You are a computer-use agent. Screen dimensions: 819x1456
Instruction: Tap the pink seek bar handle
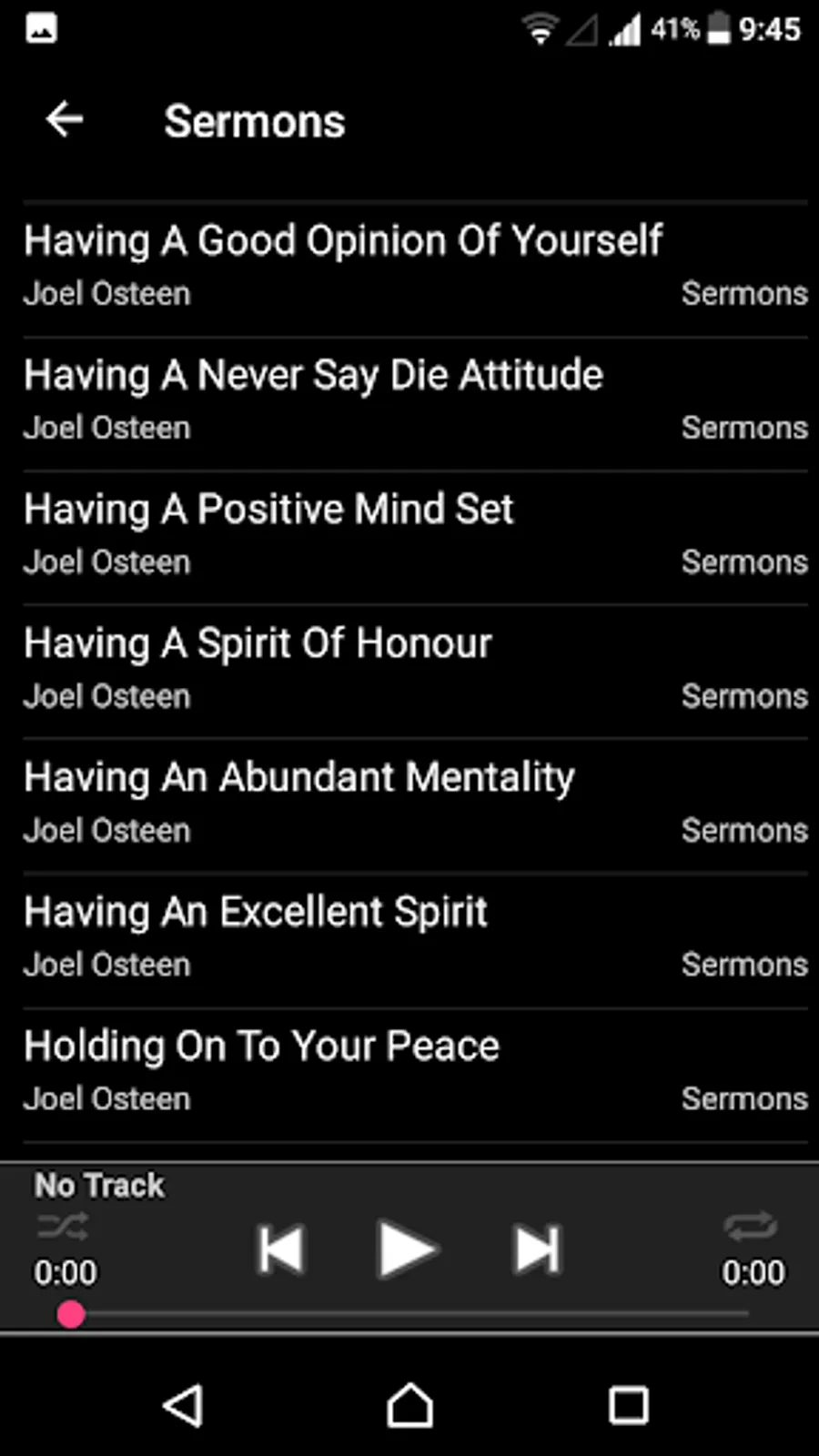[x=71, y=1314]
